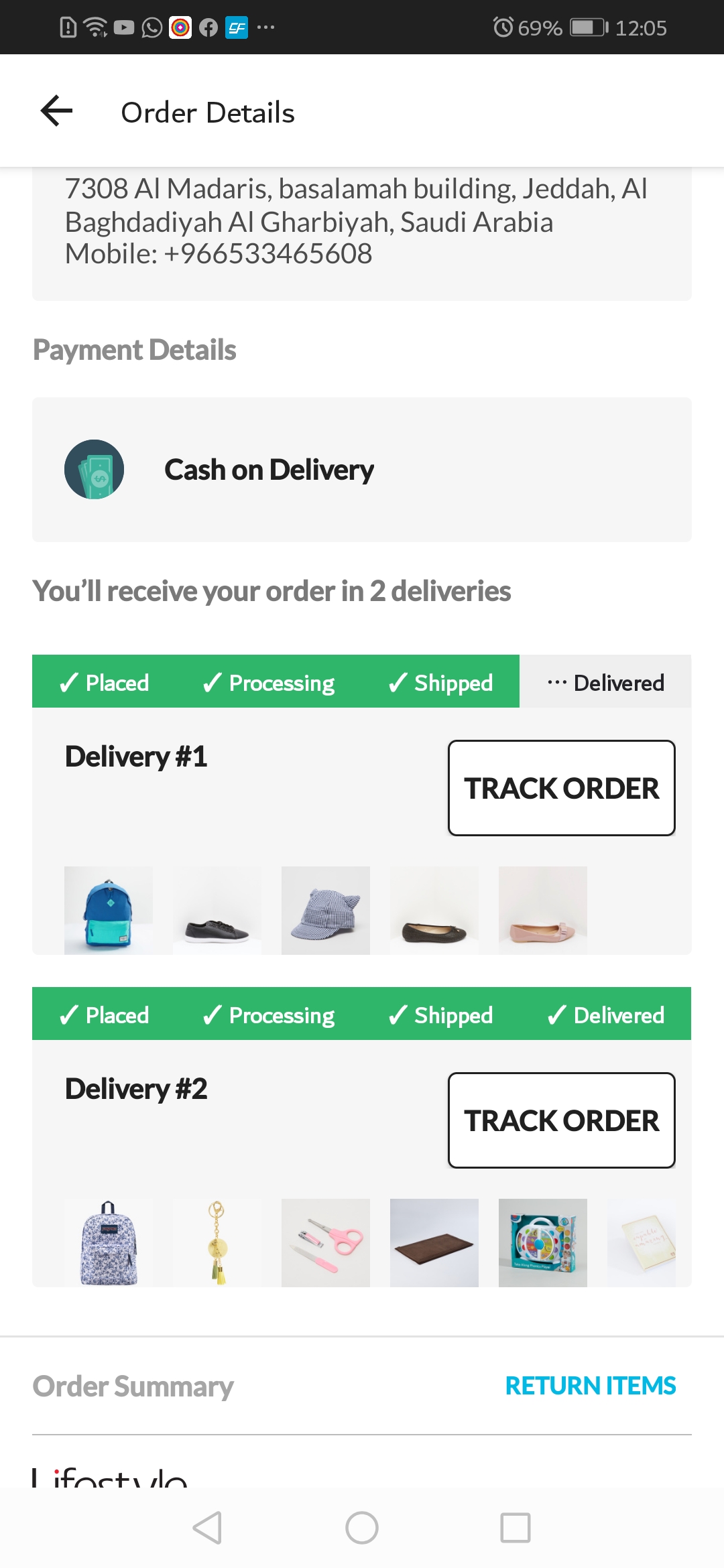Open the checkered cap item thumbnail
This screenshot has width=724, height=1568.
point(326,910)
